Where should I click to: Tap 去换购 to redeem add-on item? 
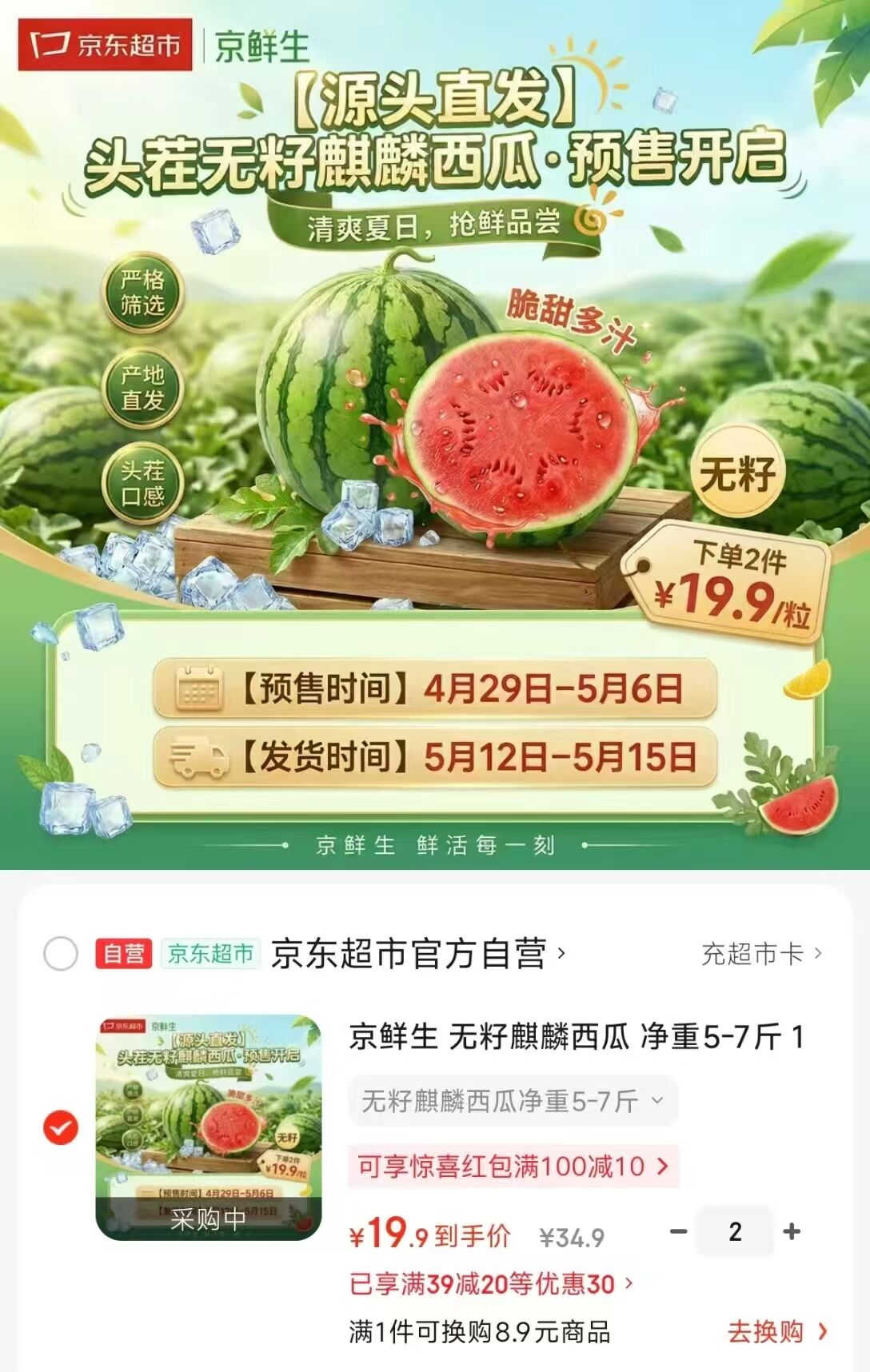coord(776,1331)
